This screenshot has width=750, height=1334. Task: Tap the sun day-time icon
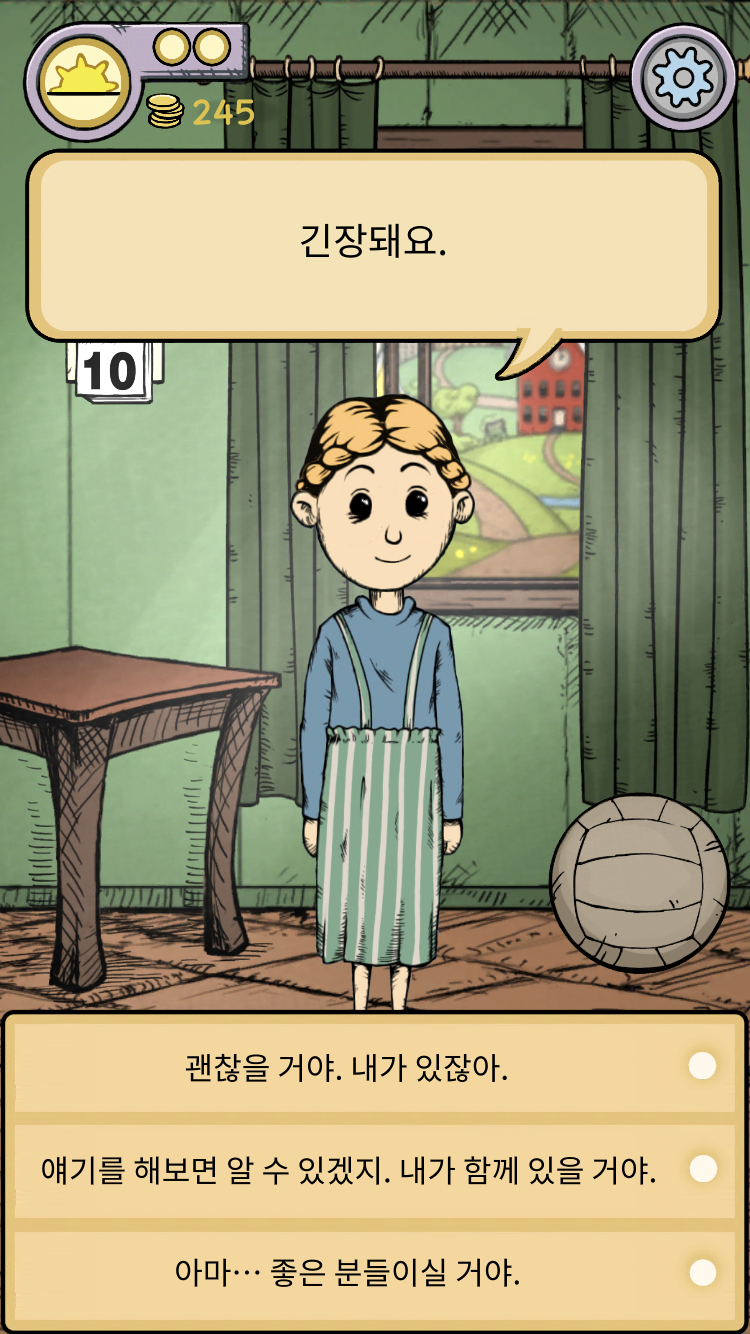coord(86,83)
